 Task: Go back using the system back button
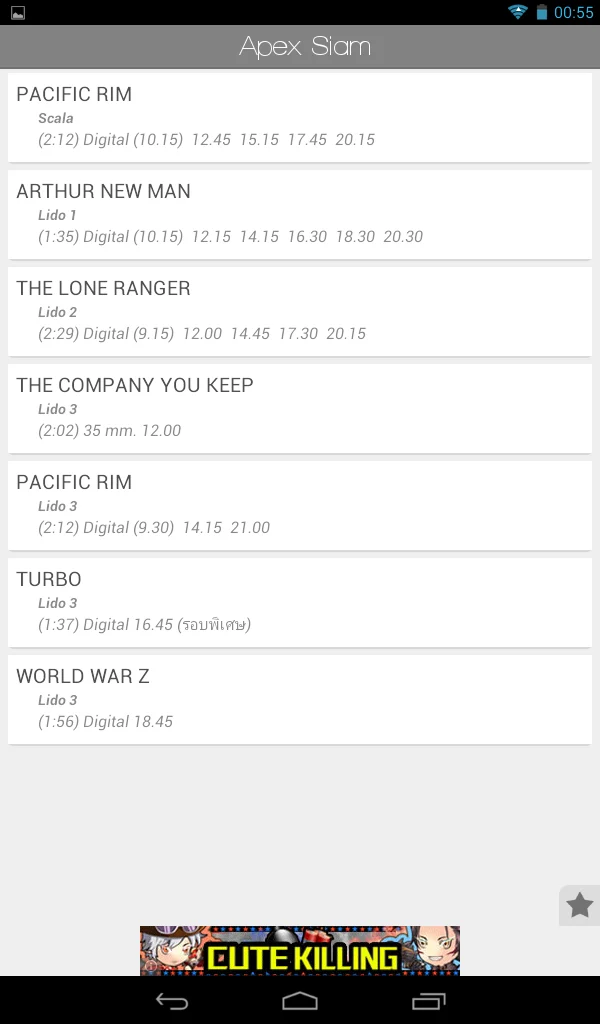172,1000
